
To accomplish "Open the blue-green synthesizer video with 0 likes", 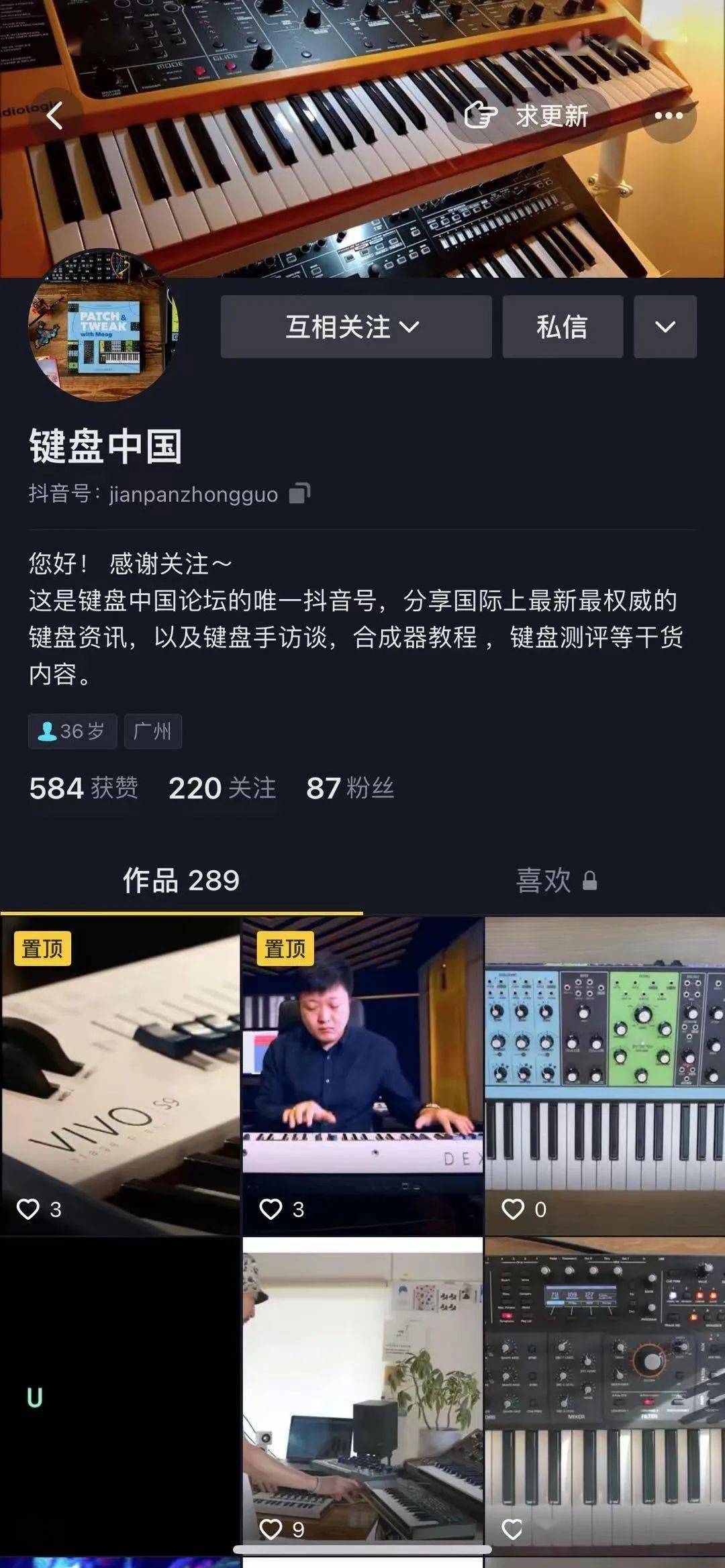I will (x=604, y=1076).
